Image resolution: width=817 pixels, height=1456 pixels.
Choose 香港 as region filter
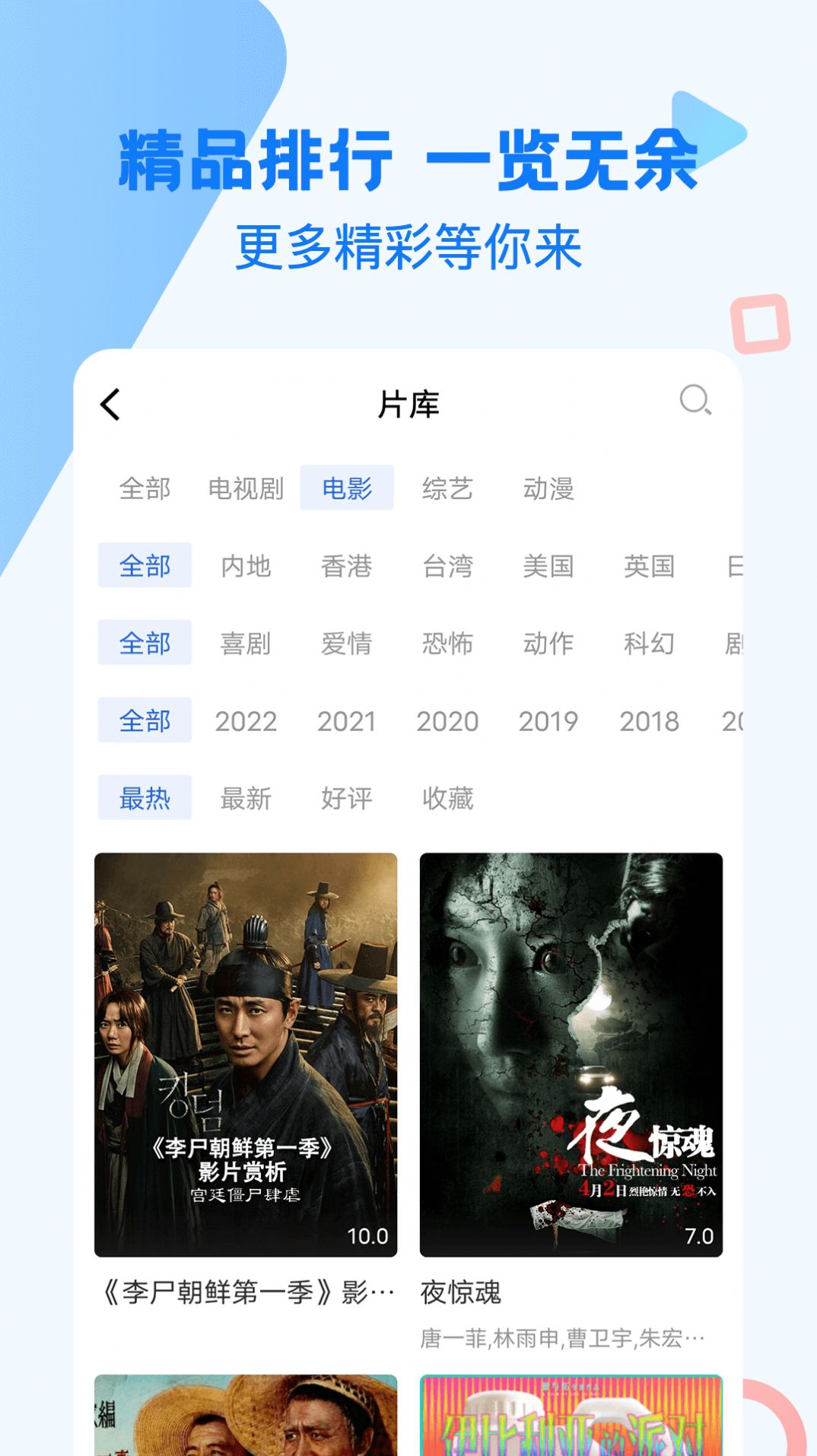[347, 566]
